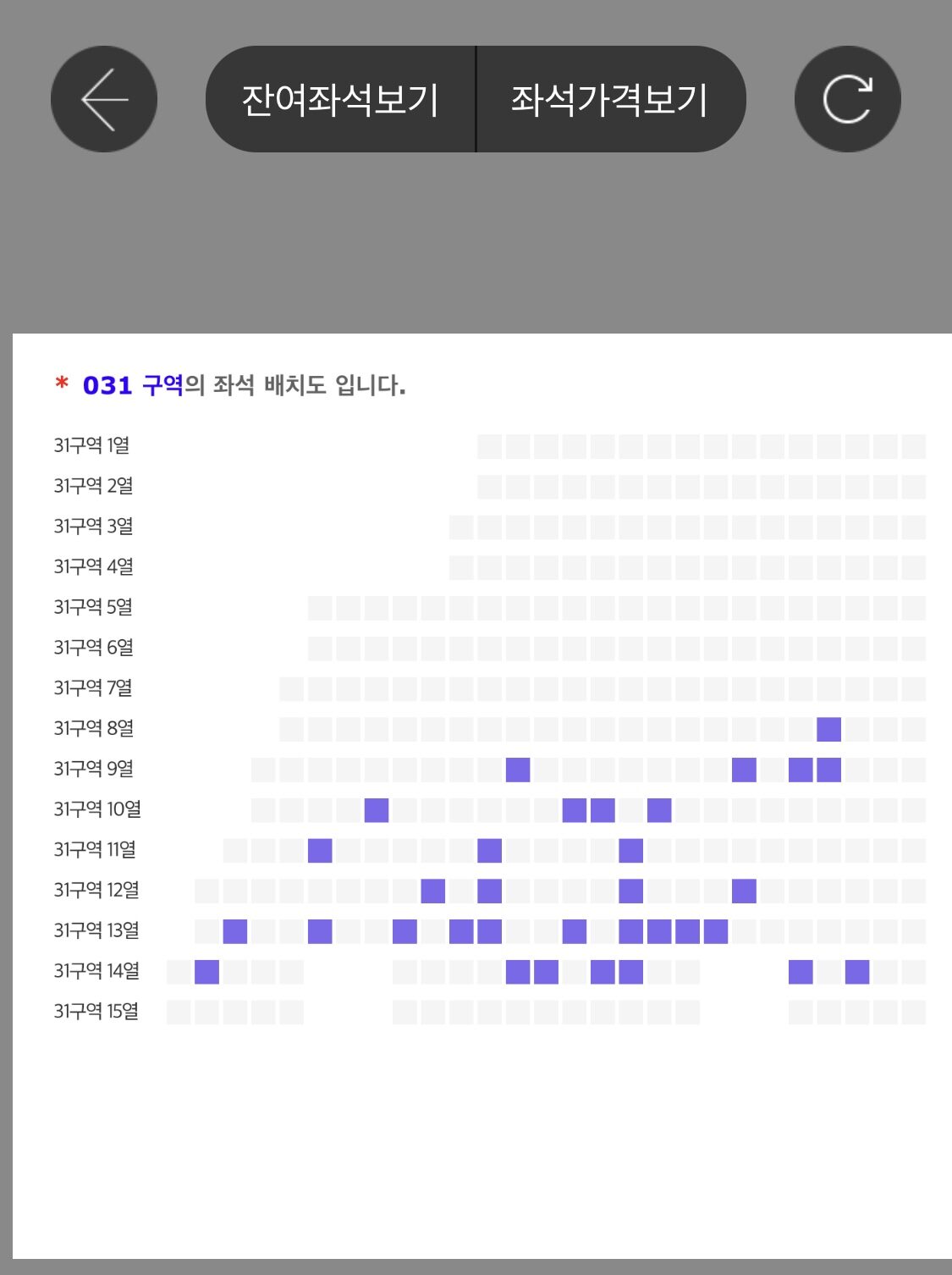Select the leftmost available seat in 31구역 14열

click(x=207, y=972)
